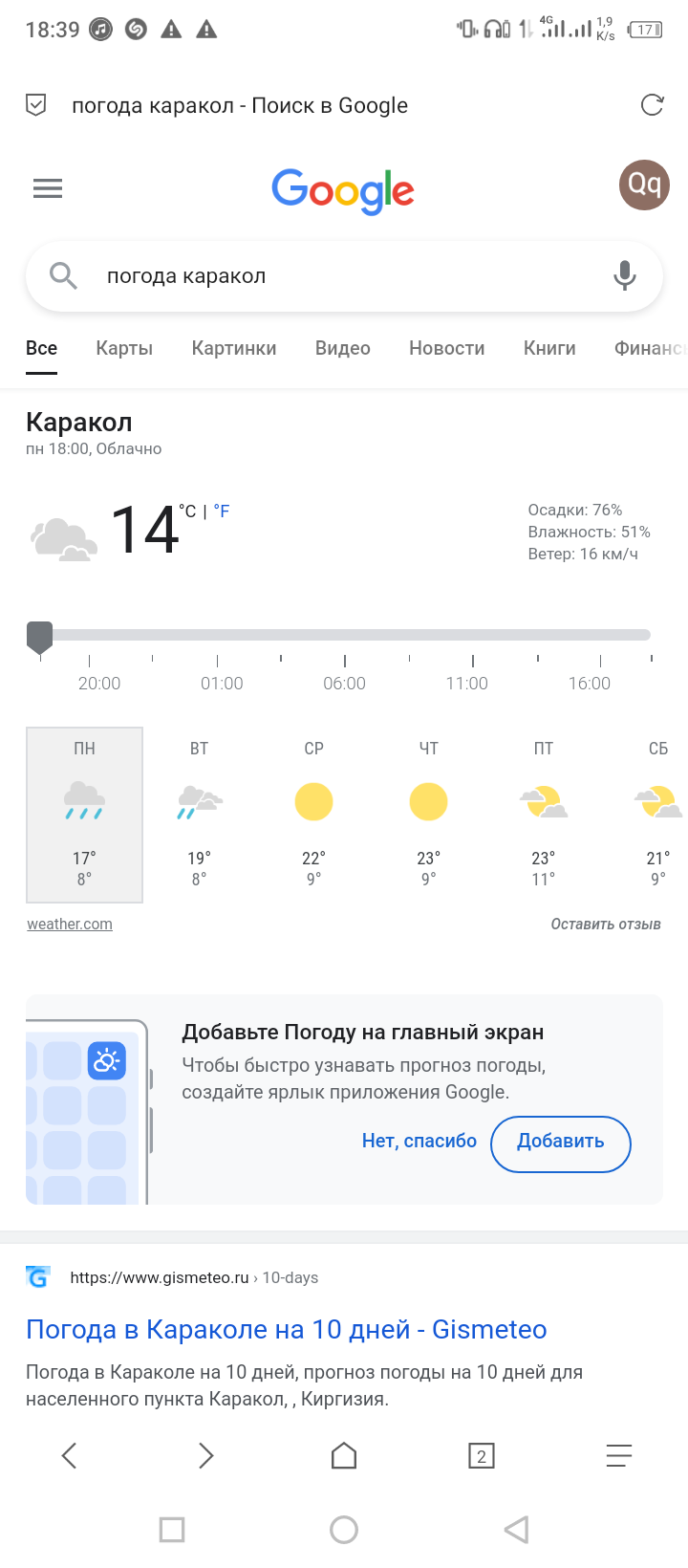Switch to the Карты tab
Viewport: 688px width, 1568px height.
(x=124, y=348)
